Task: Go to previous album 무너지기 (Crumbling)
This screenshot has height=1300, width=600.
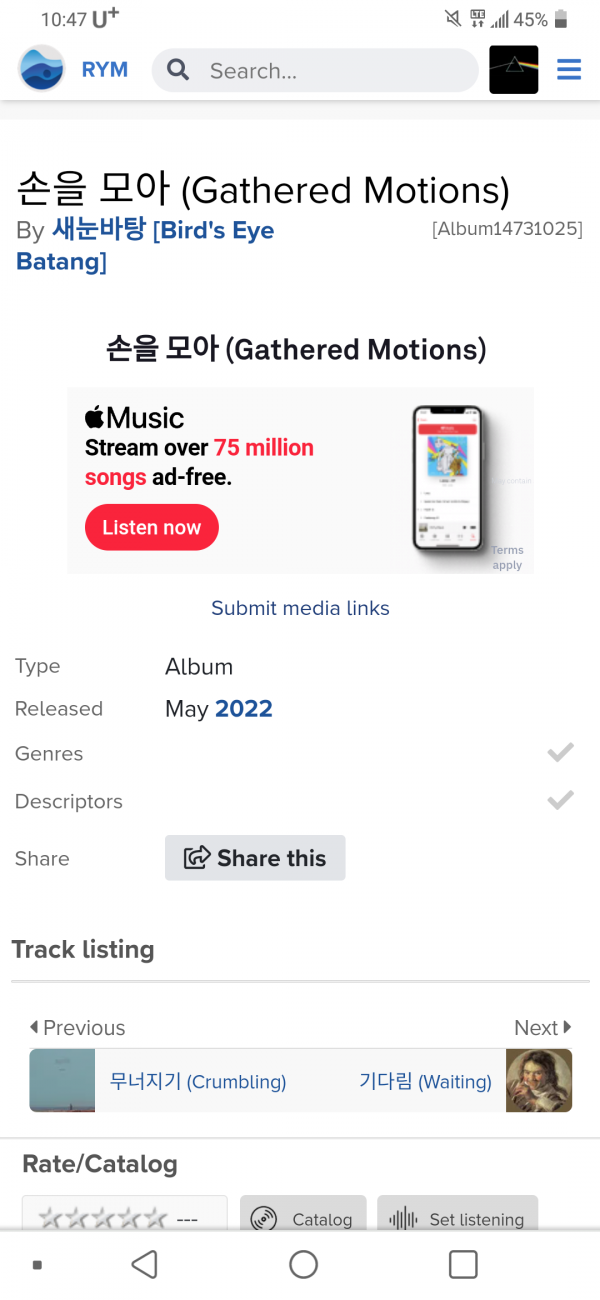Action: click(x=197, y=1081)
